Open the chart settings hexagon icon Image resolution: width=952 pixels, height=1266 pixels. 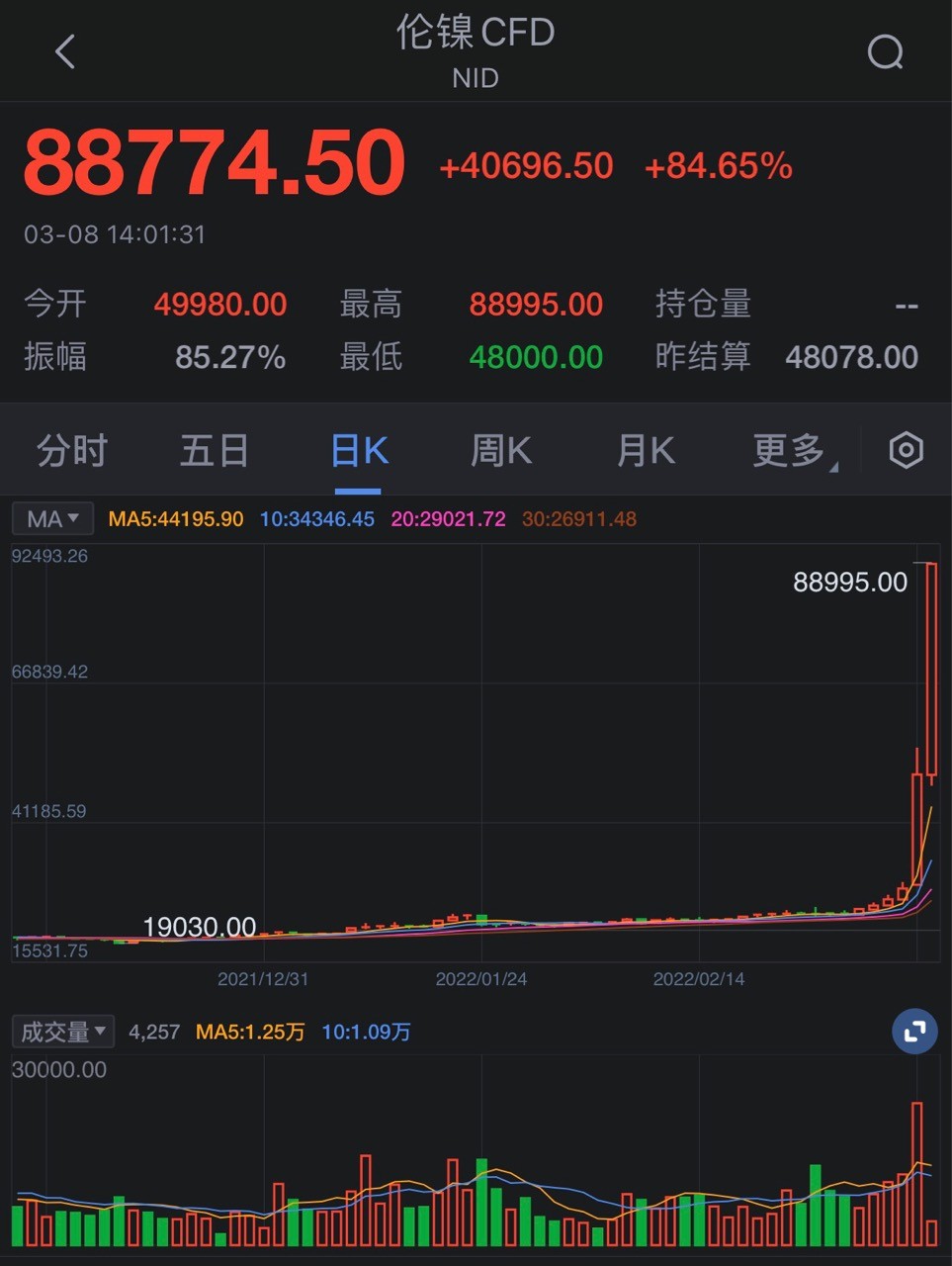[906, 451]
